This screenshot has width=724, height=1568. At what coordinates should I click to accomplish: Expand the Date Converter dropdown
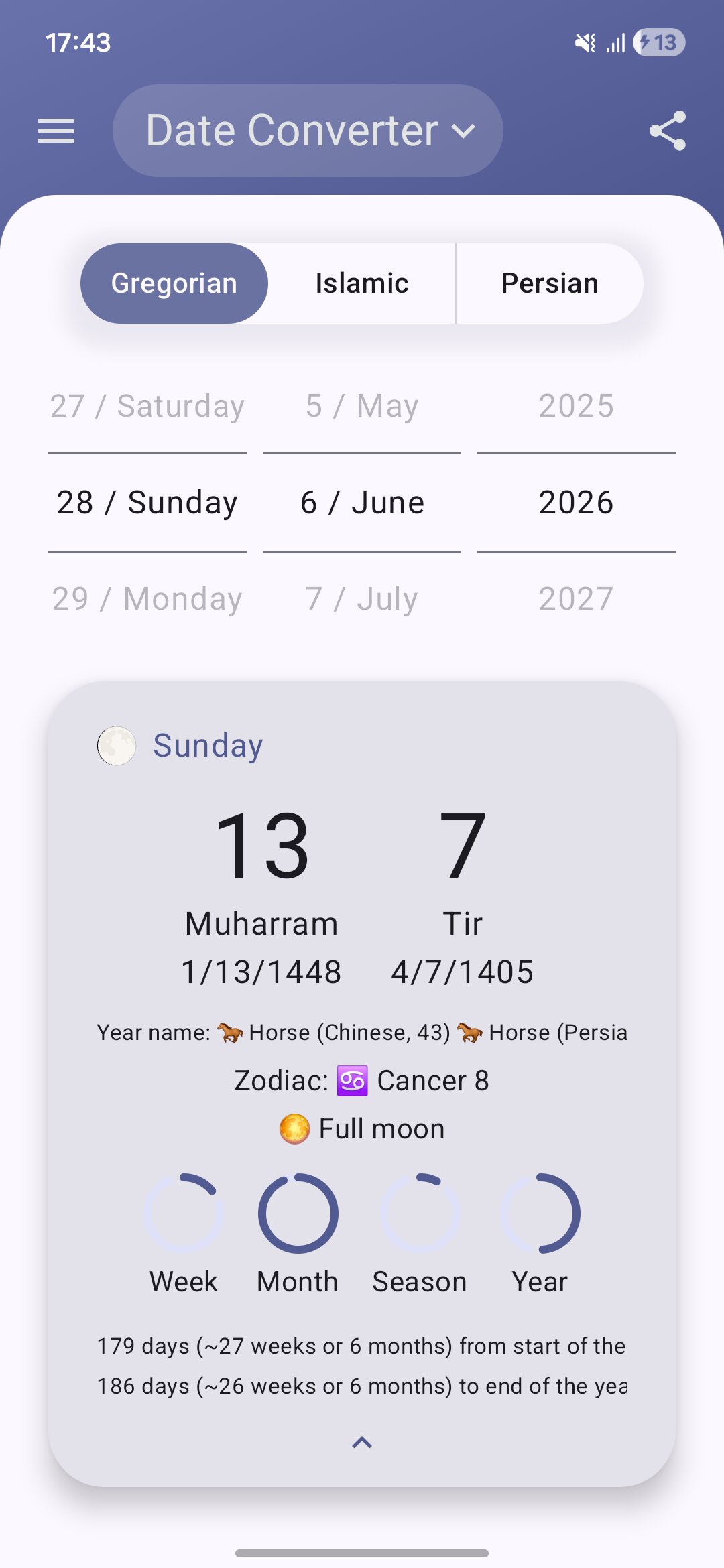(308, 131)
